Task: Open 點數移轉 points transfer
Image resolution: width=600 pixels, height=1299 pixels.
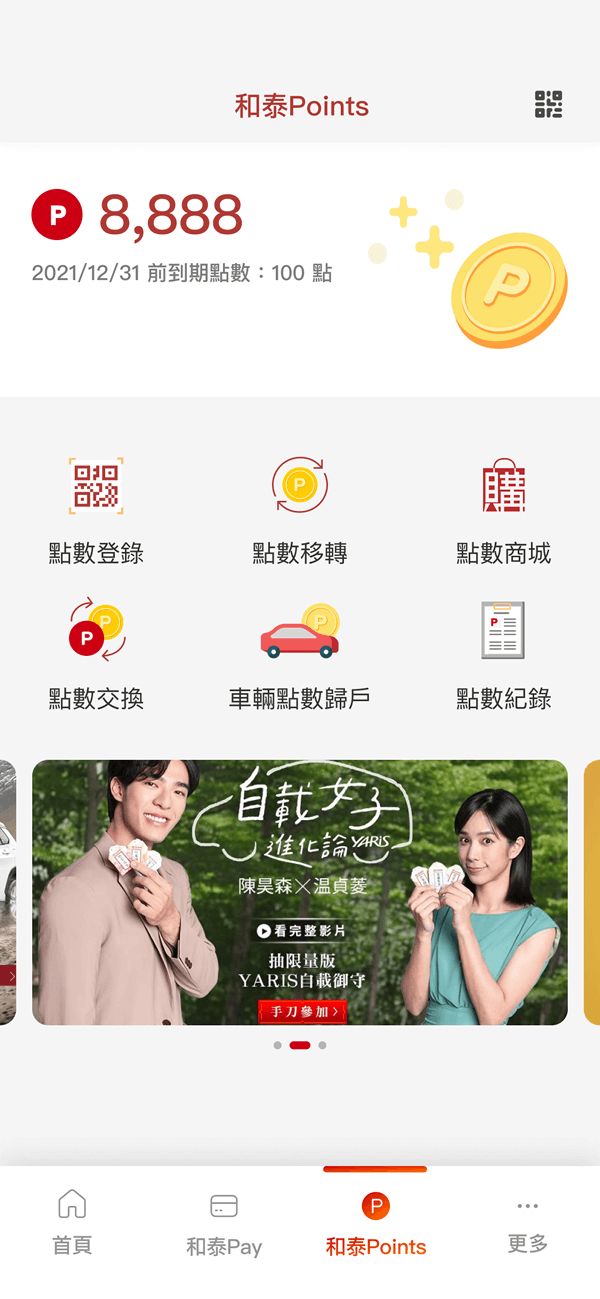Action: tap(300, 510)
